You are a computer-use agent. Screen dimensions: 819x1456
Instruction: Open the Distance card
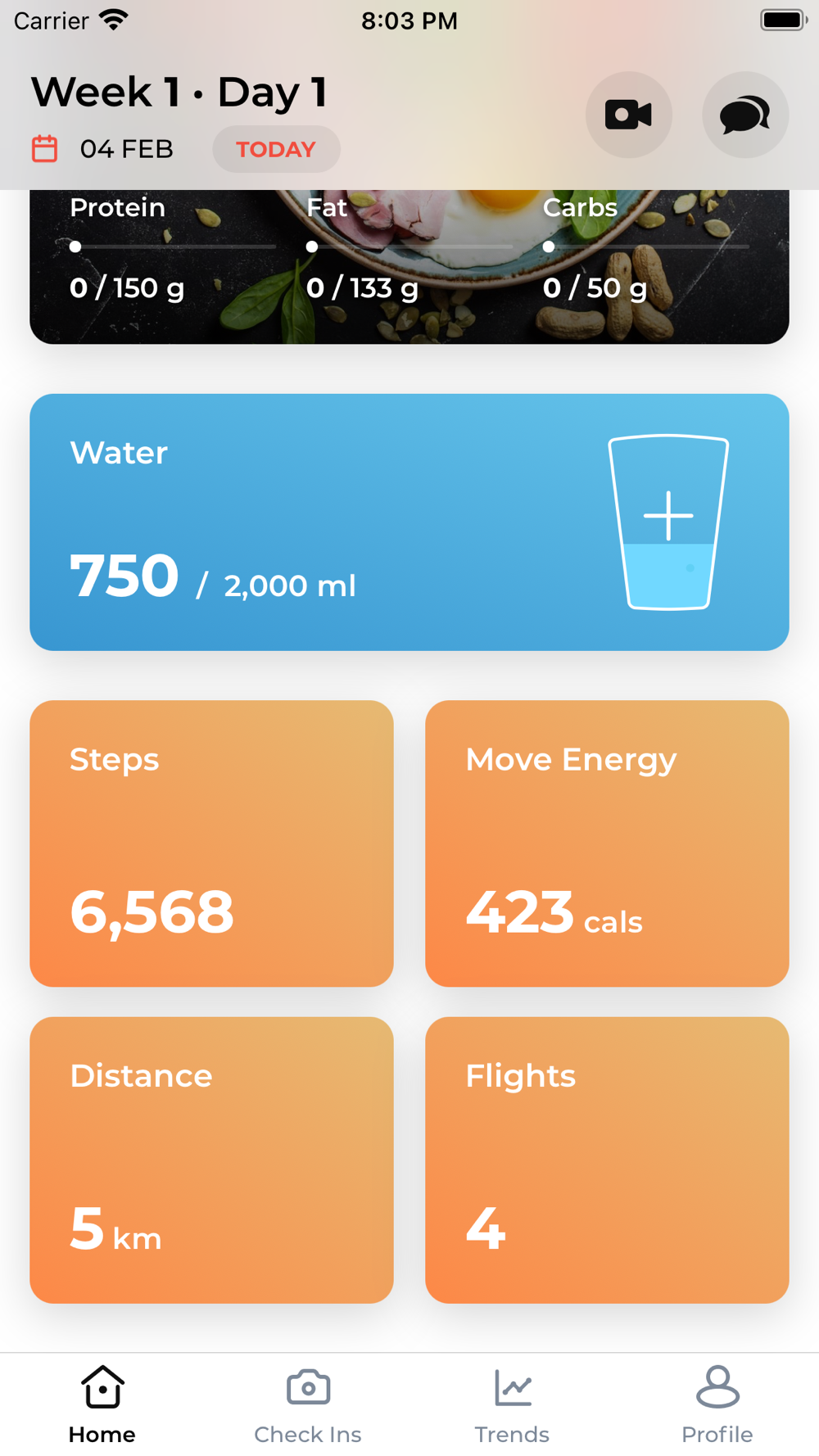point(211,1160)
